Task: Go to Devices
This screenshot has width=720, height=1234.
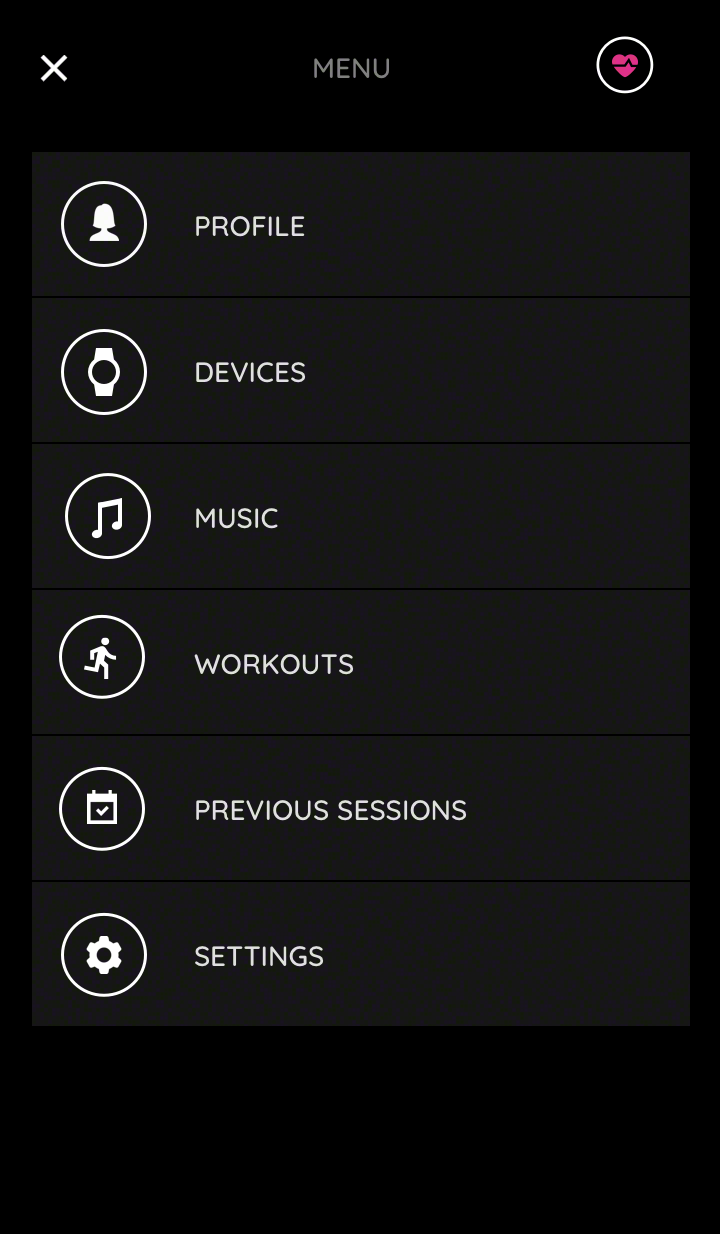Action: (361, 371)
